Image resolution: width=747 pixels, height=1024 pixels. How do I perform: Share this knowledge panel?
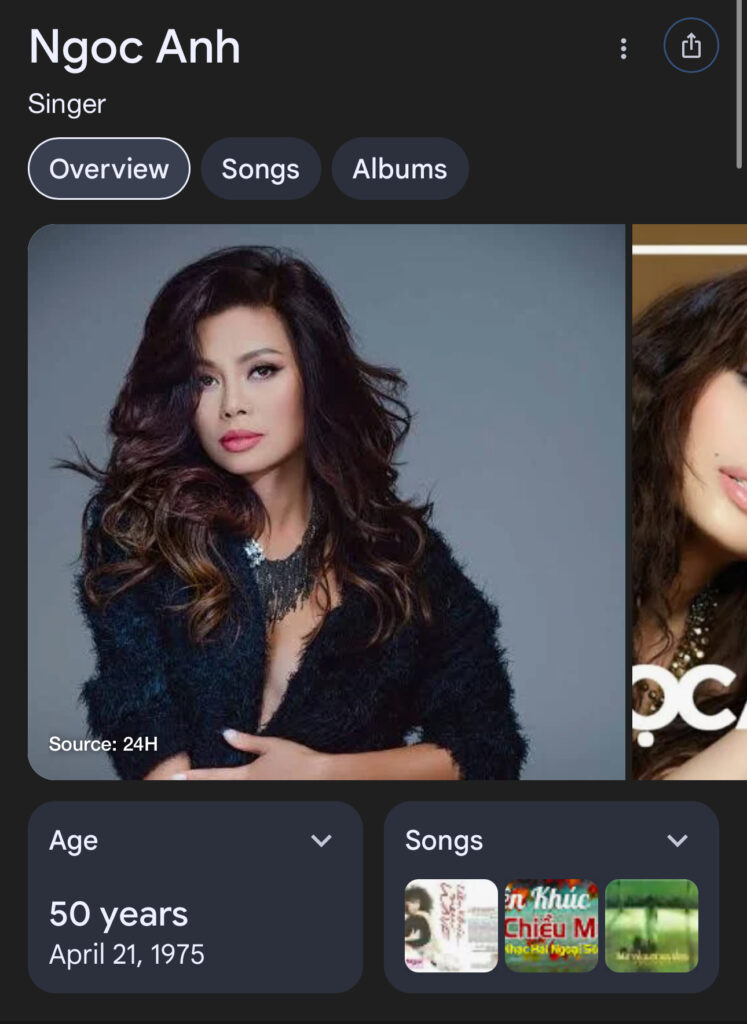click(691, 46)
